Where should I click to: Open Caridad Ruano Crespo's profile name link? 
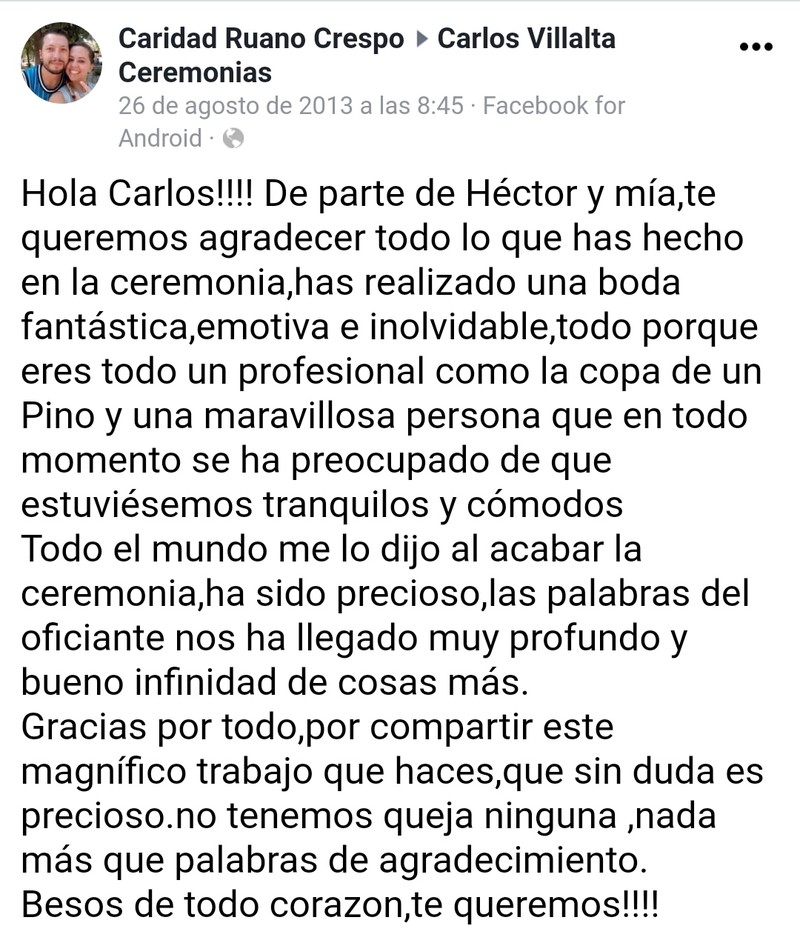pos(261,39)
